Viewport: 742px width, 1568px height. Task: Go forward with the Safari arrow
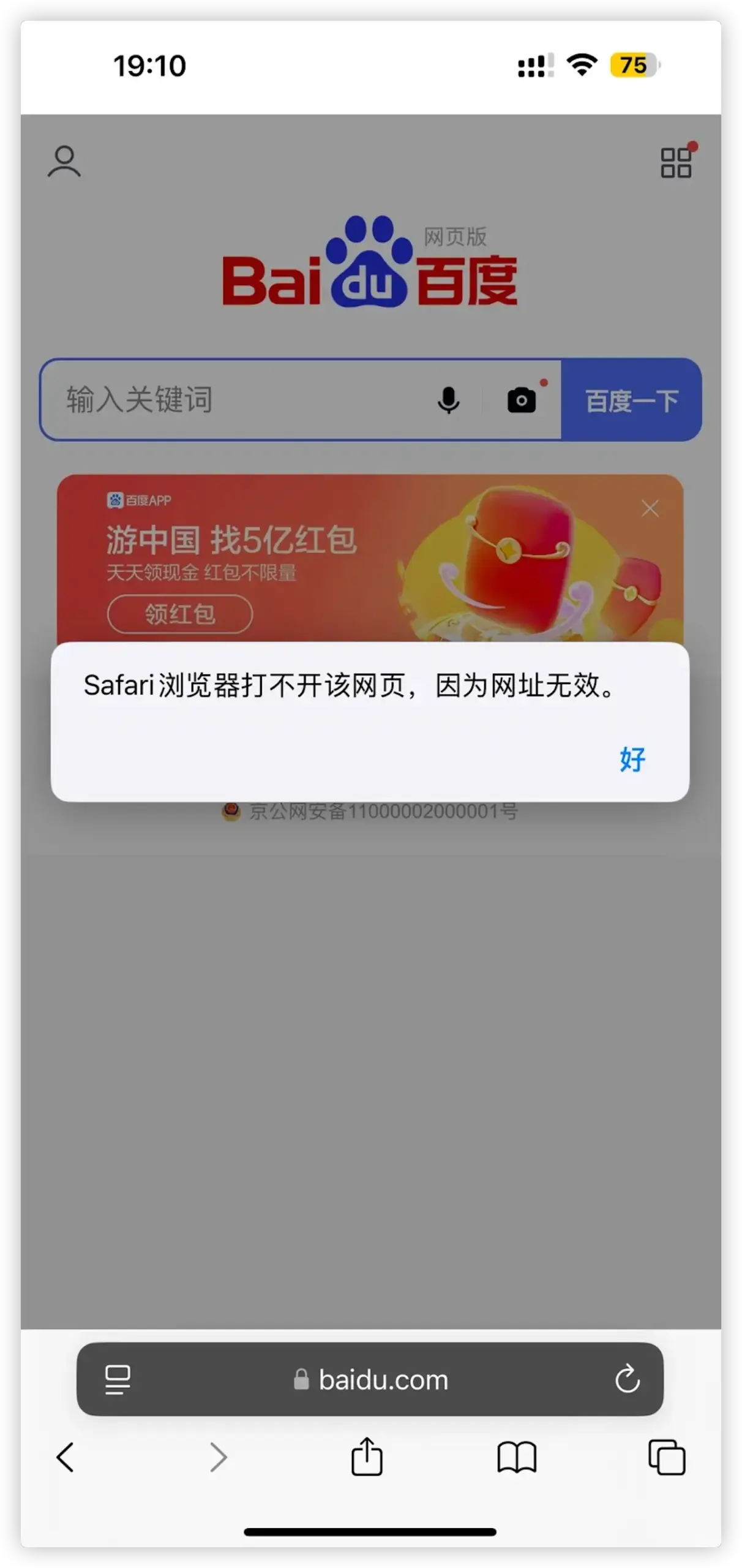(x=218, y=1457)
